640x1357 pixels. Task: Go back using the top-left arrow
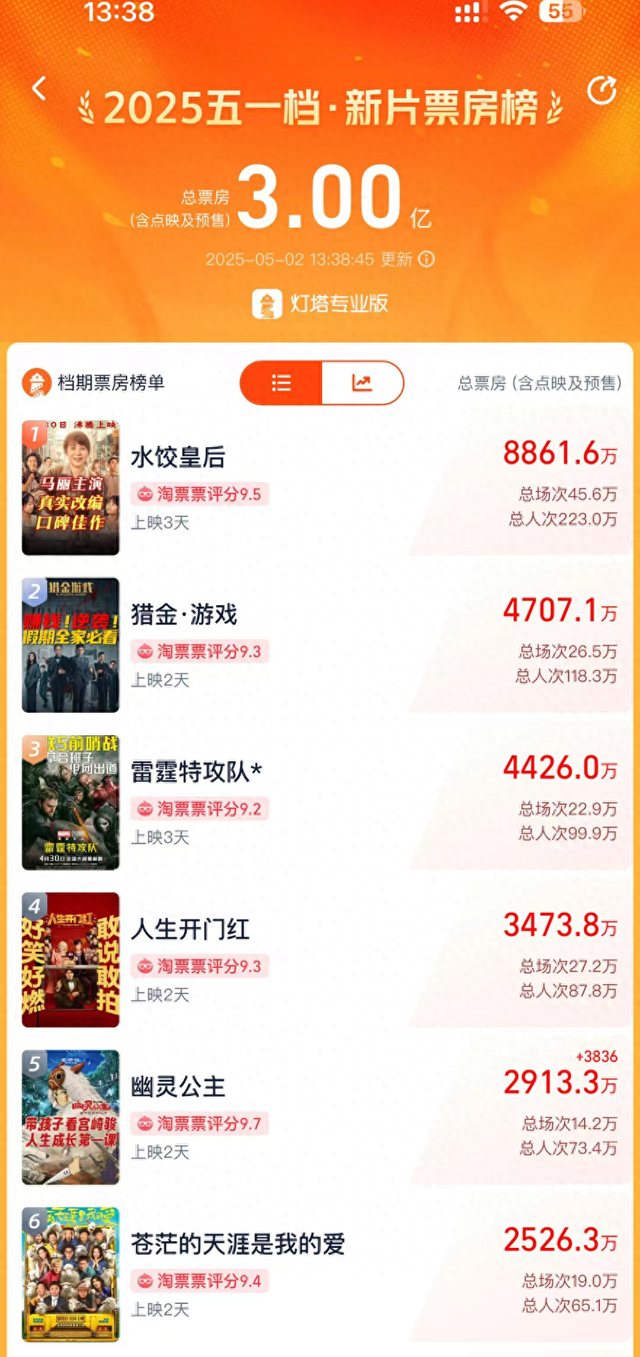39,89
